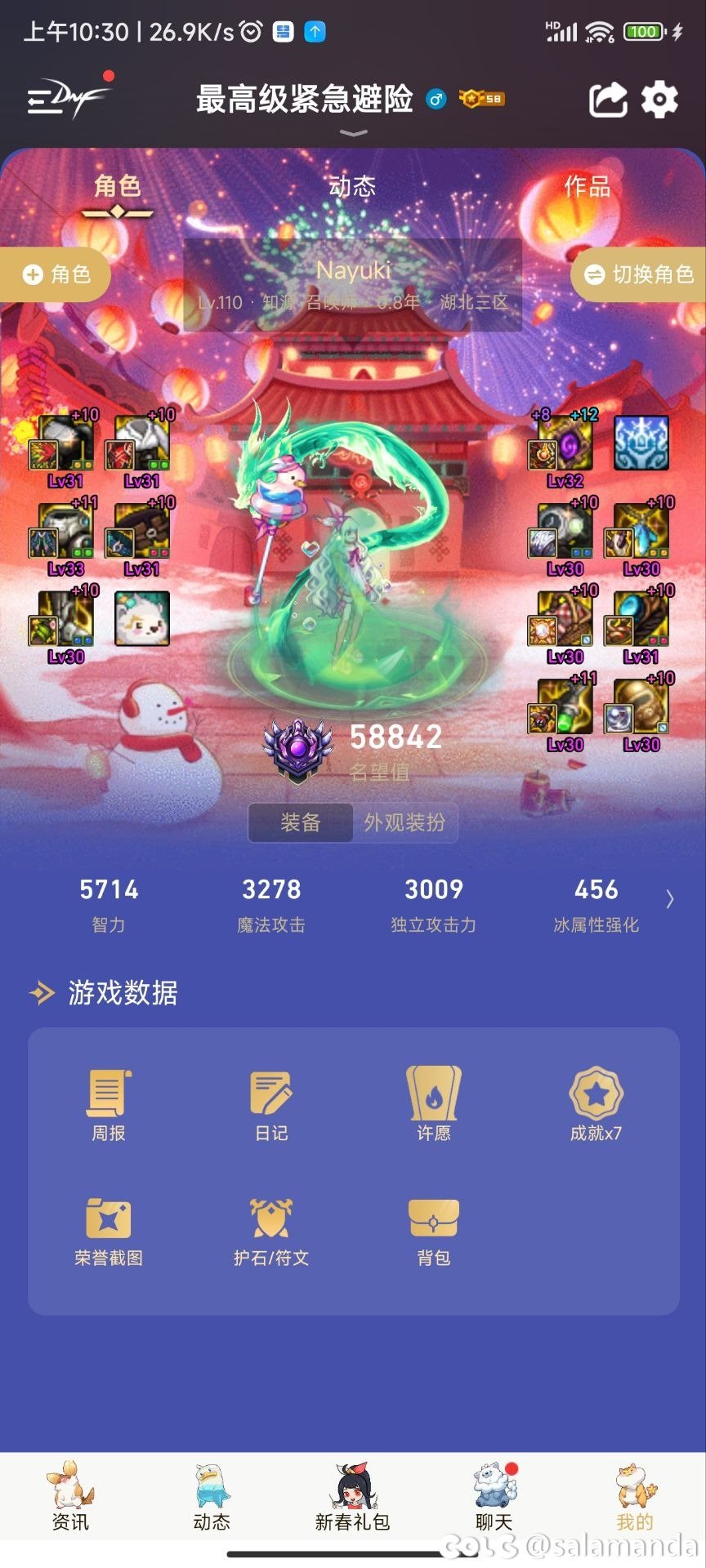Share this profile page
The image size is (706, 1568).
[608, 100]
